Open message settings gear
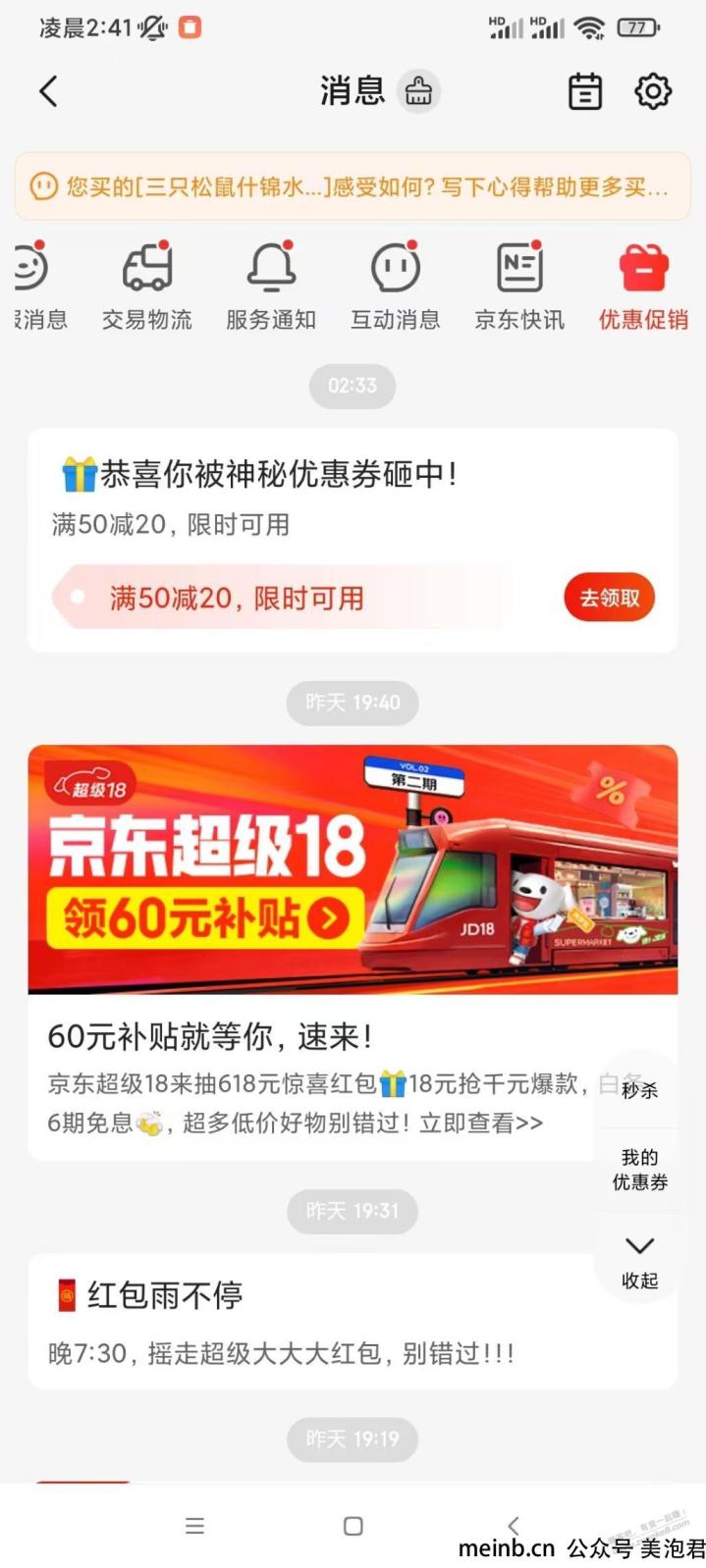Image resolution: width=706 pixels, height=1568 pixels. click(x=653, y=91)
